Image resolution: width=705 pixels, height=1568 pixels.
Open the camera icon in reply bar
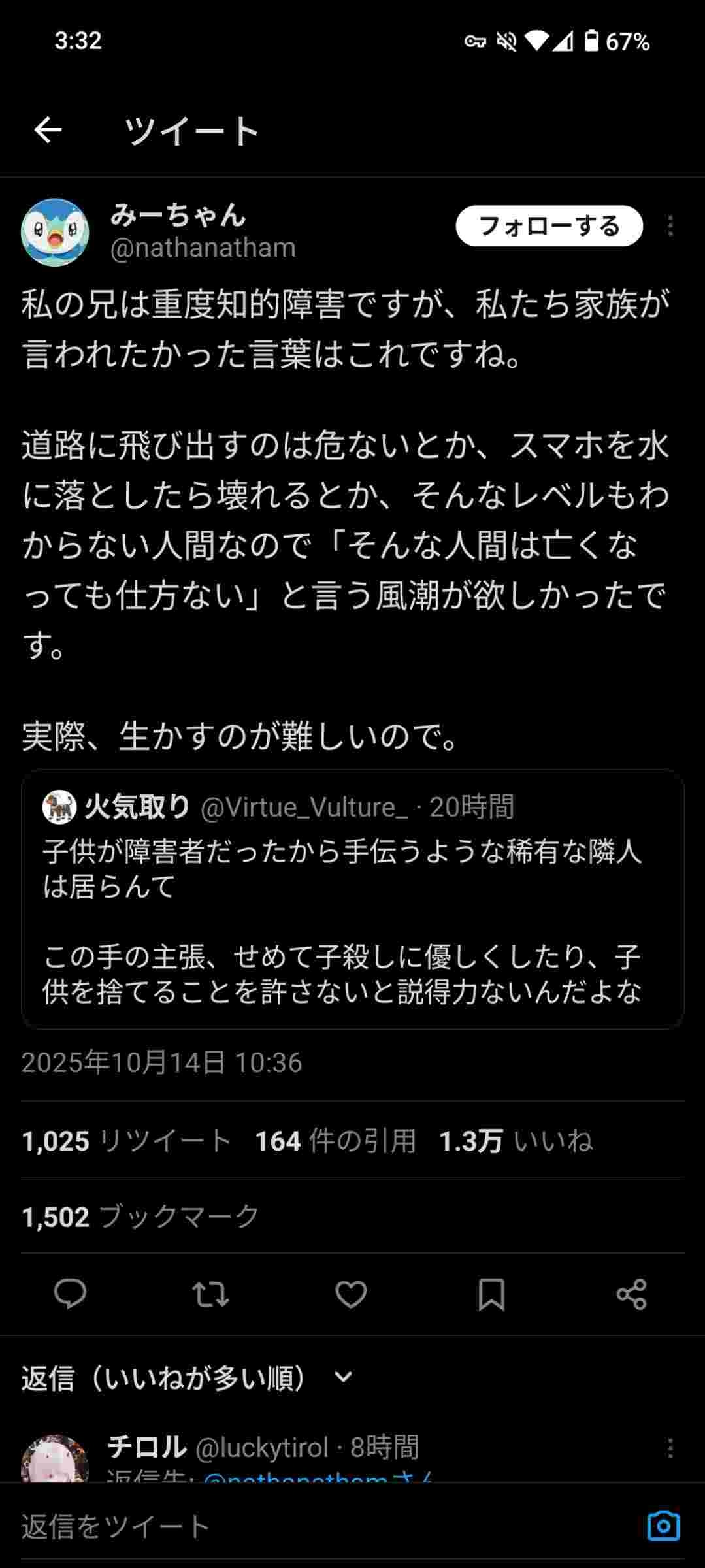point(663,1526)
